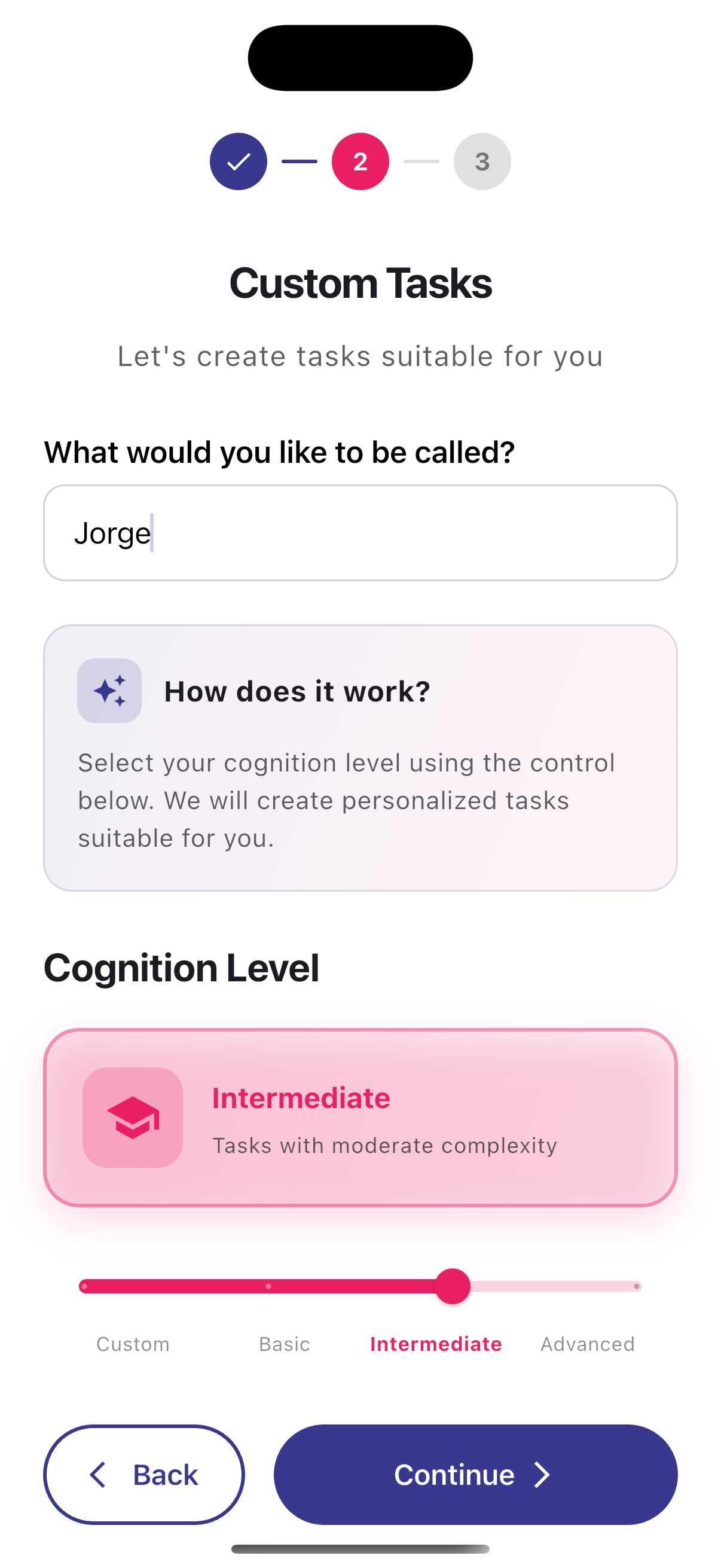This screenshot has height=1568, width=721.
Task: Continue to the next step
Action: pyautogui.click(x=475, y=1474)
